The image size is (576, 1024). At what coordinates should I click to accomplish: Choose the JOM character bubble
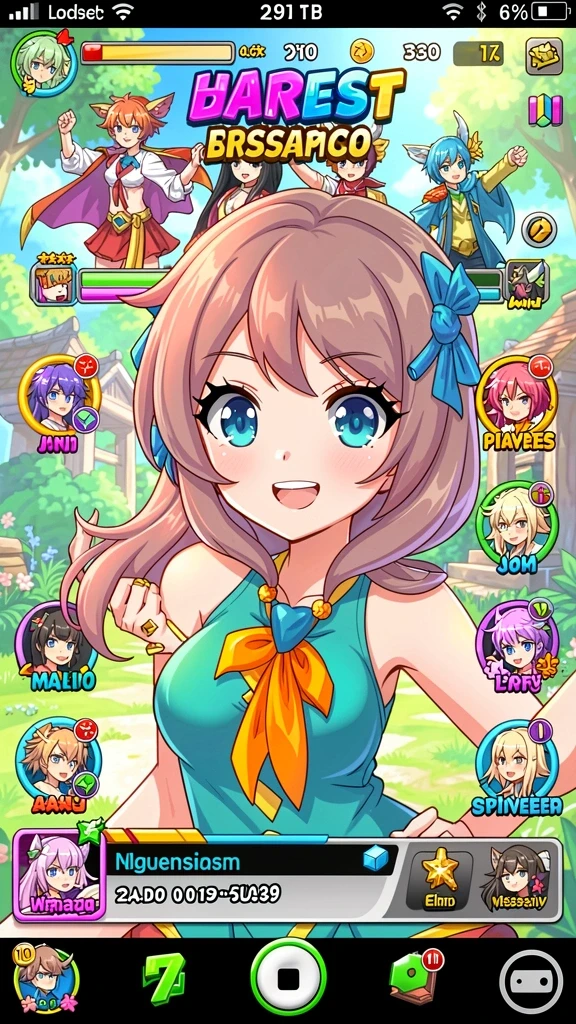[516, 530]
